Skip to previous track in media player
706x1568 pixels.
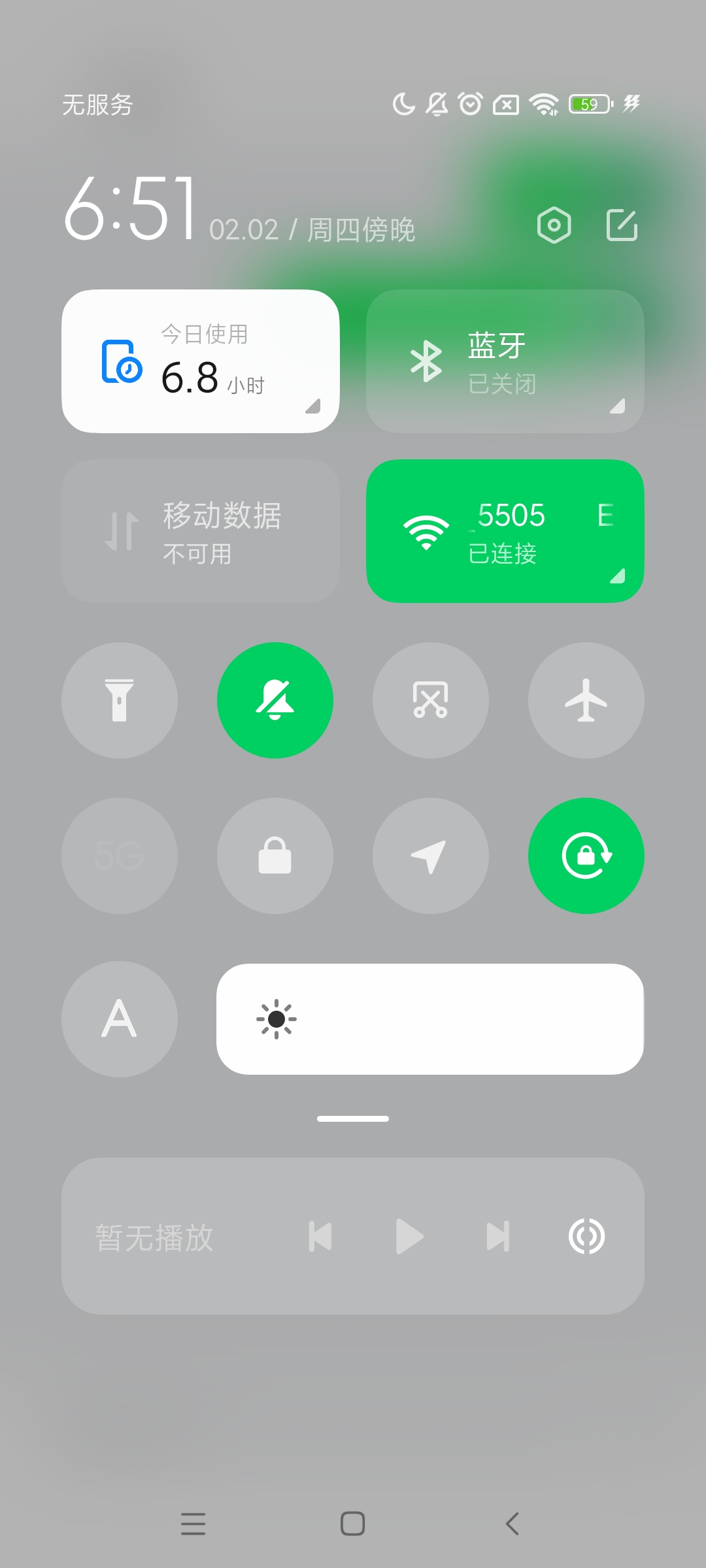[320, 1236]
